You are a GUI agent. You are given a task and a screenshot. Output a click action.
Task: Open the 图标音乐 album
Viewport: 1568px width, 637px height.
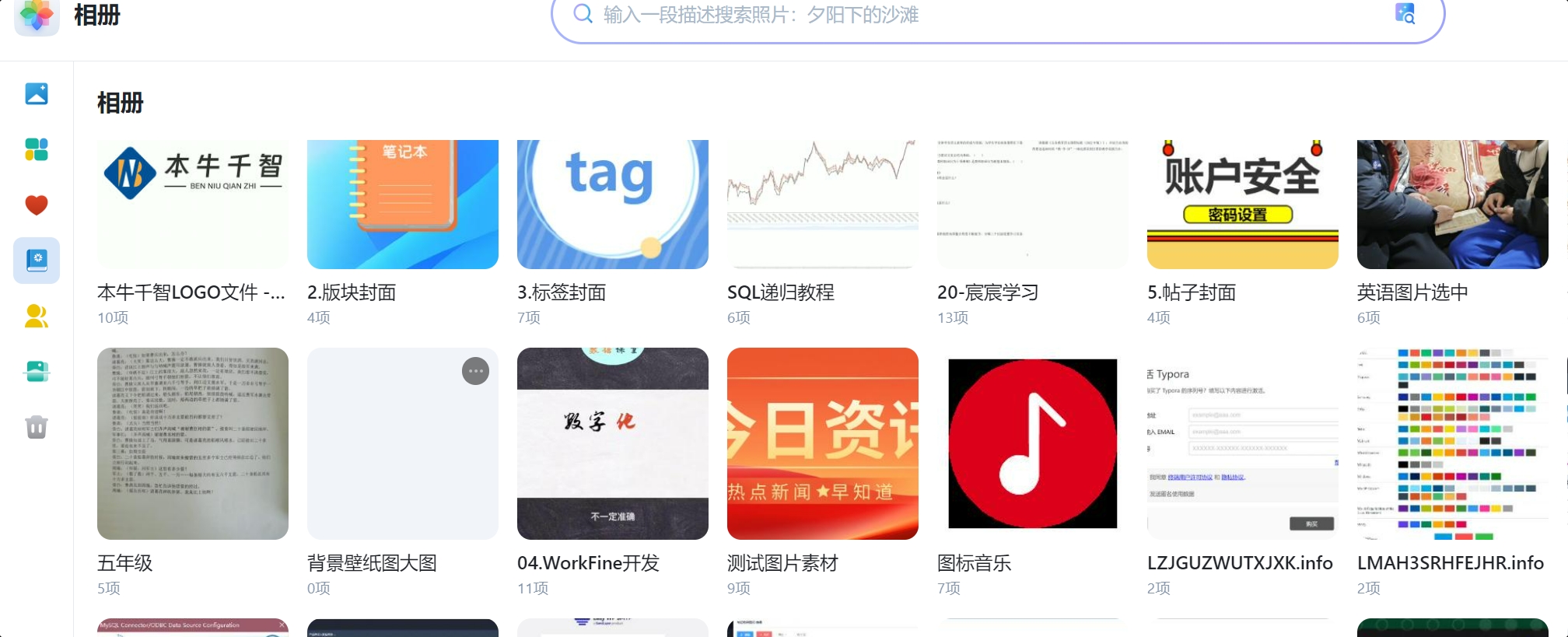point(1032,443)
